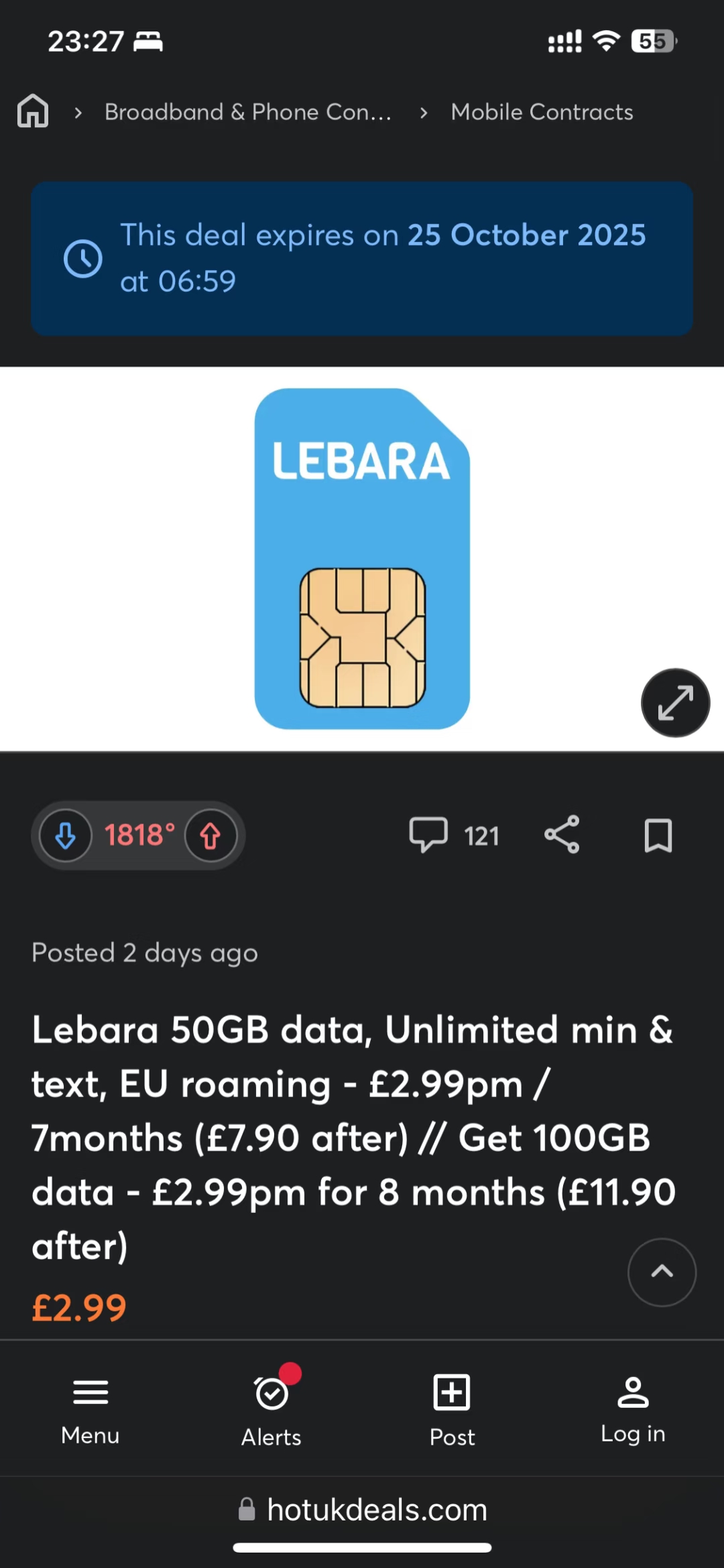Tap the Post plus icon
The image size is (724, 1568).
click(452, 1394)
